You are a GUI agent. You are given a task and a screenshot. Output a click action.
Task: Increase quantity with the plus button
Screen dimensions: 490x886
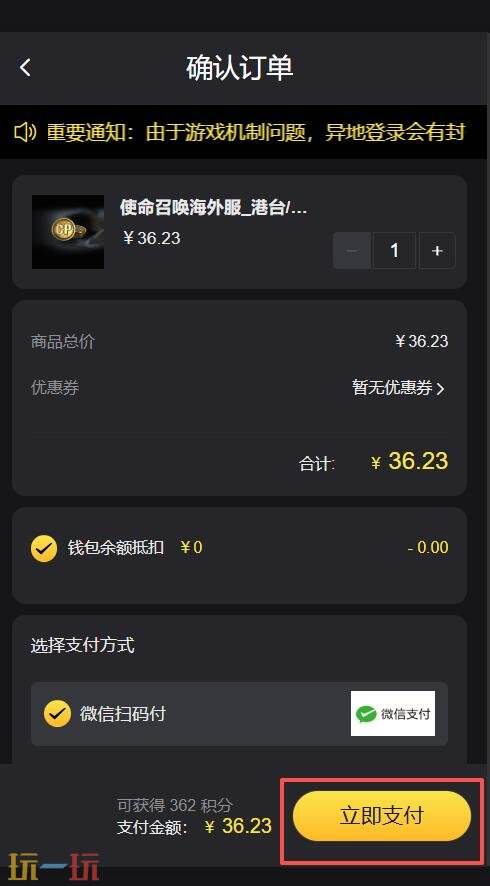pos(437,250)
